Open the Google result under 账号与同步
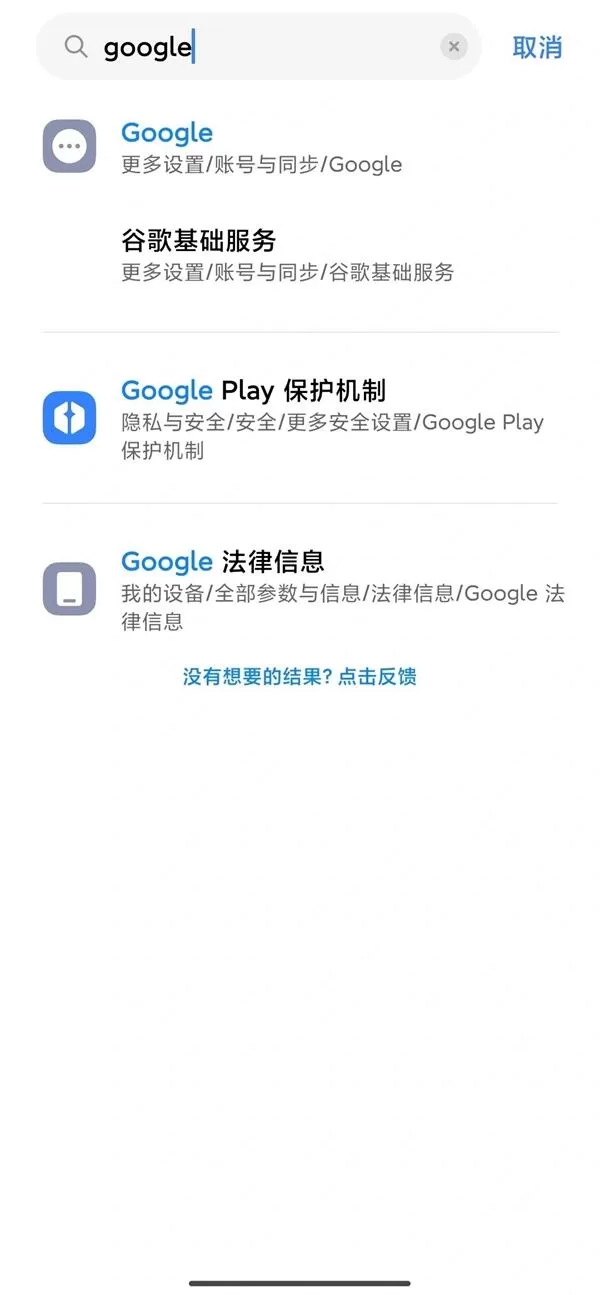 tap(300, 147)
